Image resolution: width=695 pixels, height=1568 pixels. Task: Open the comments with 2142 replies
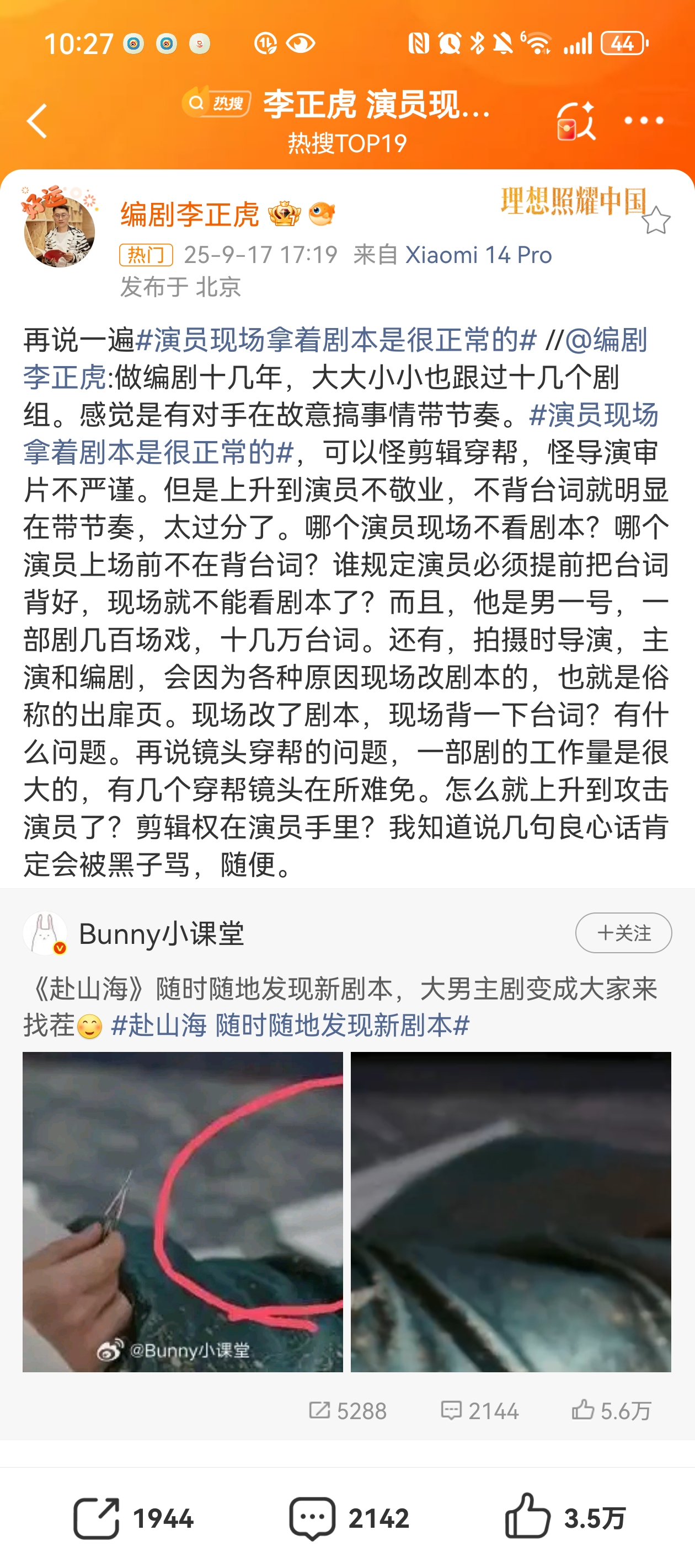coord(349,1518)
